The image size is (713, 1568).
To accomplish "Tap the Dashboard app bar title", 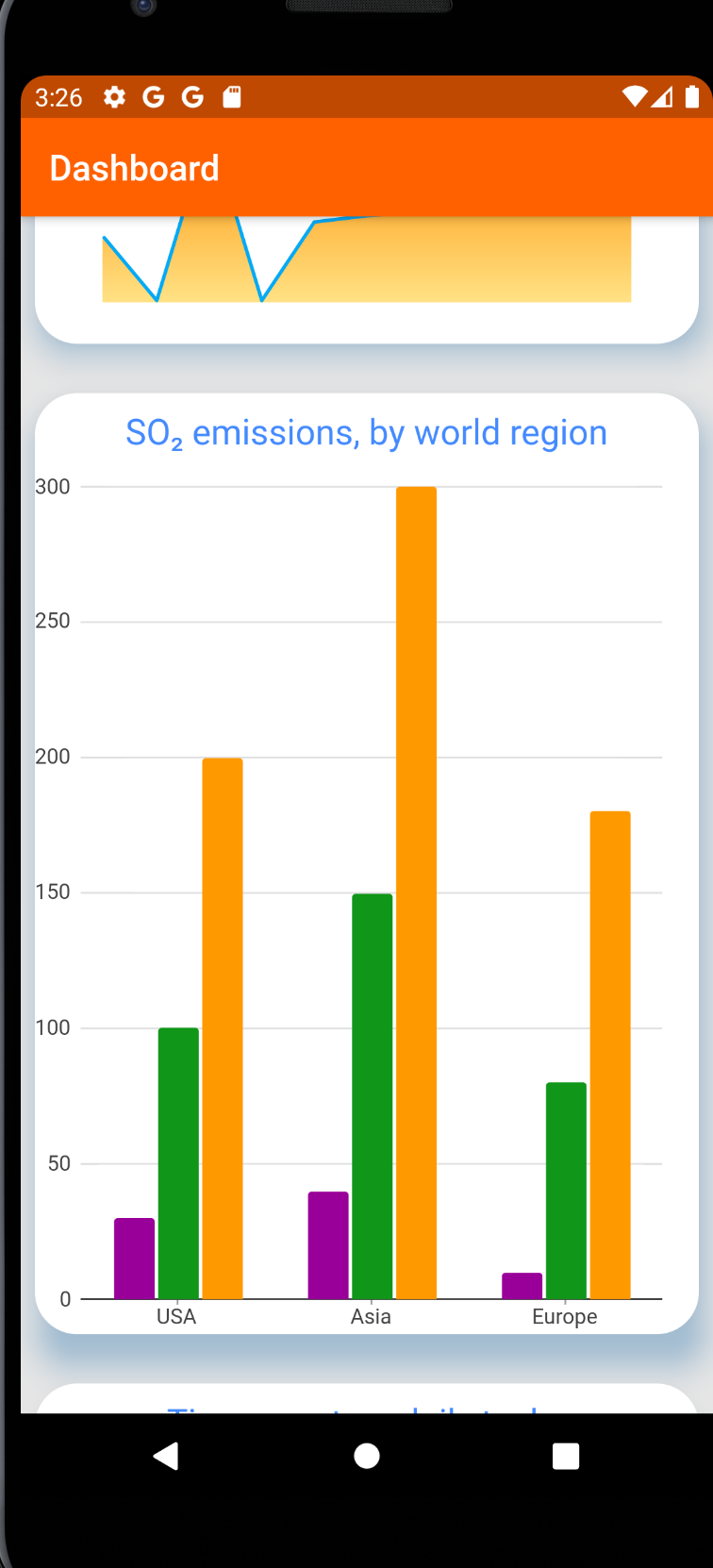I will click(x=134, y=167).
